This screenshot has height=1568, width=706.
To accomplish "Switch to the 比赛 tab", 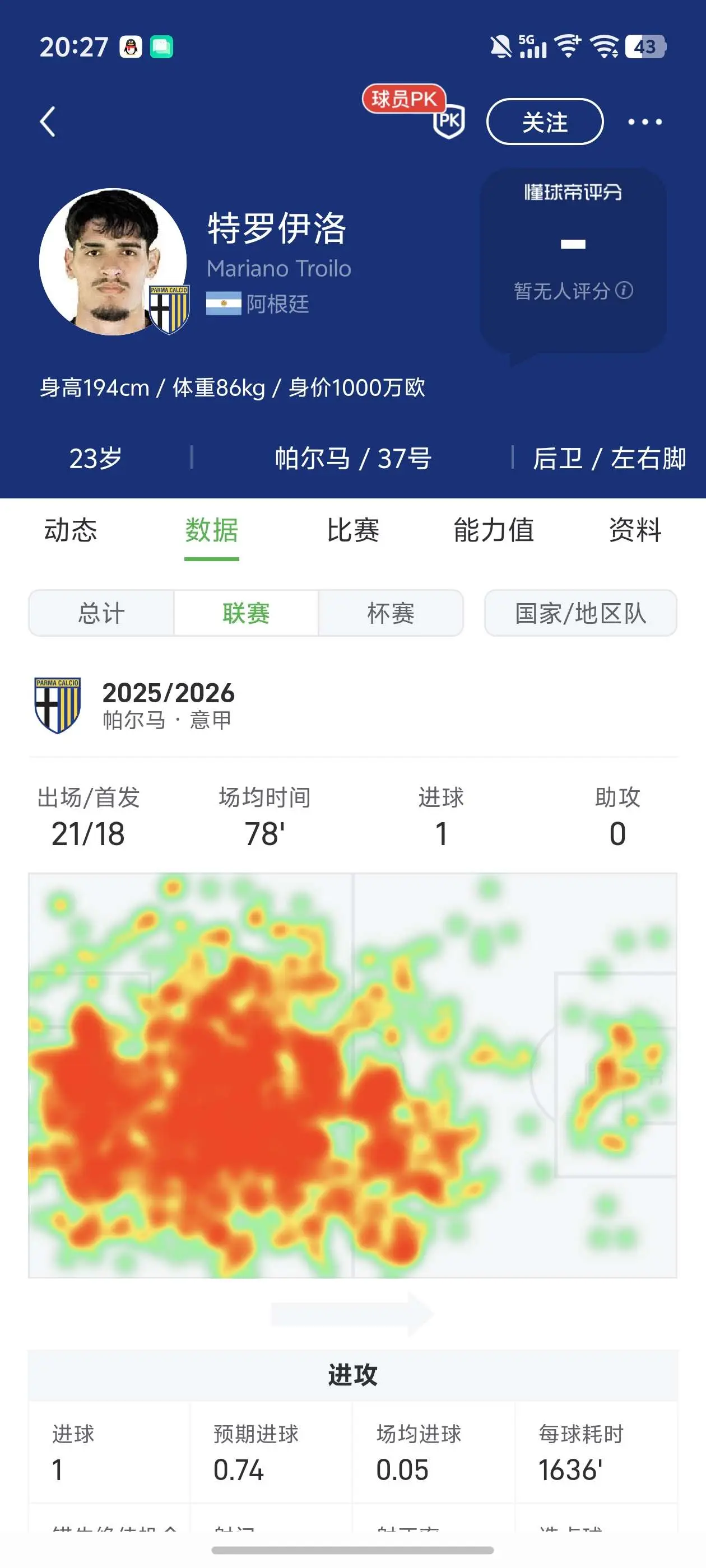I will pos(352,530).
